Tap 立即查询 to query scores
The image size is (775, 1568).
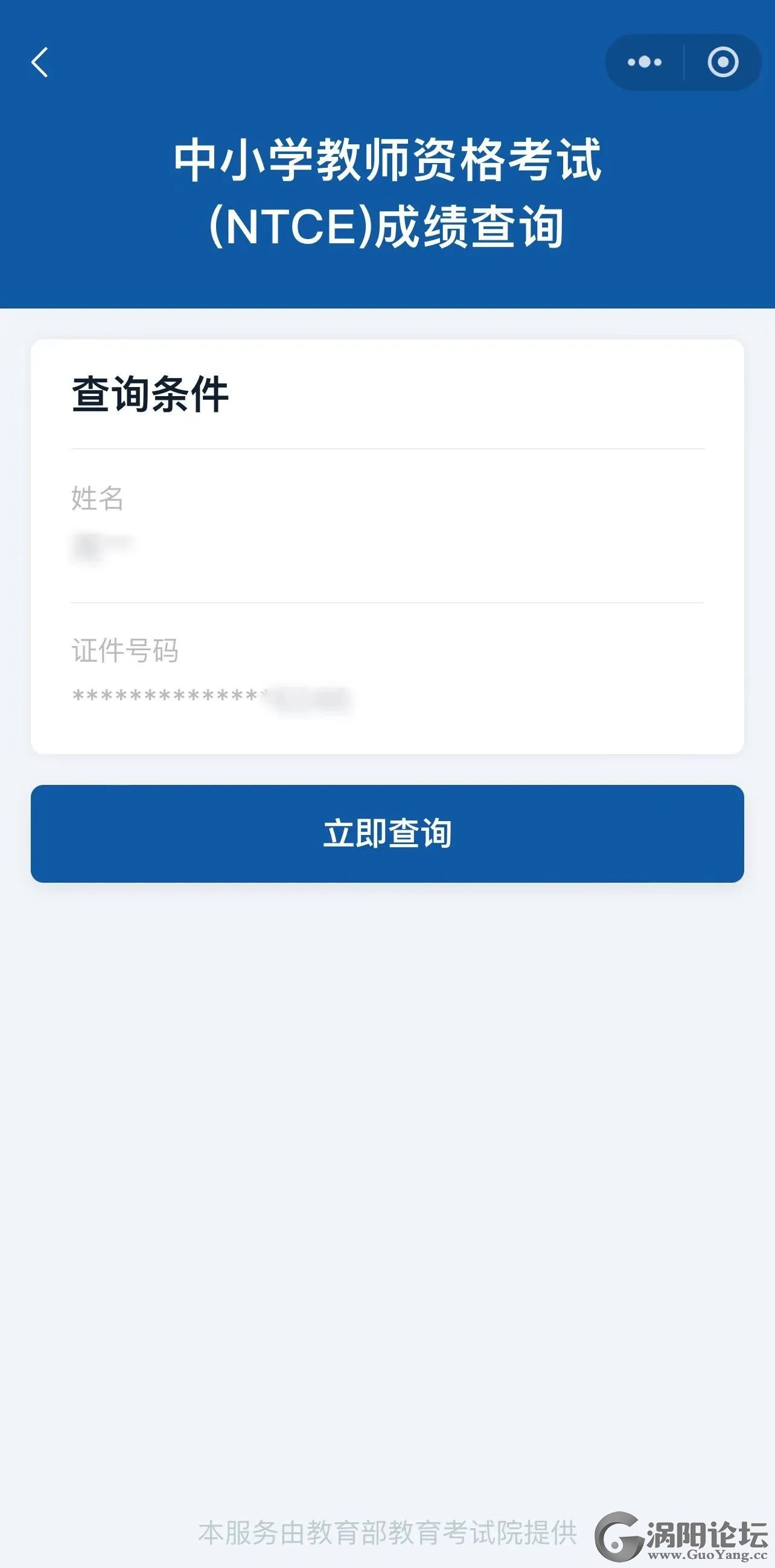pos(387,833)
